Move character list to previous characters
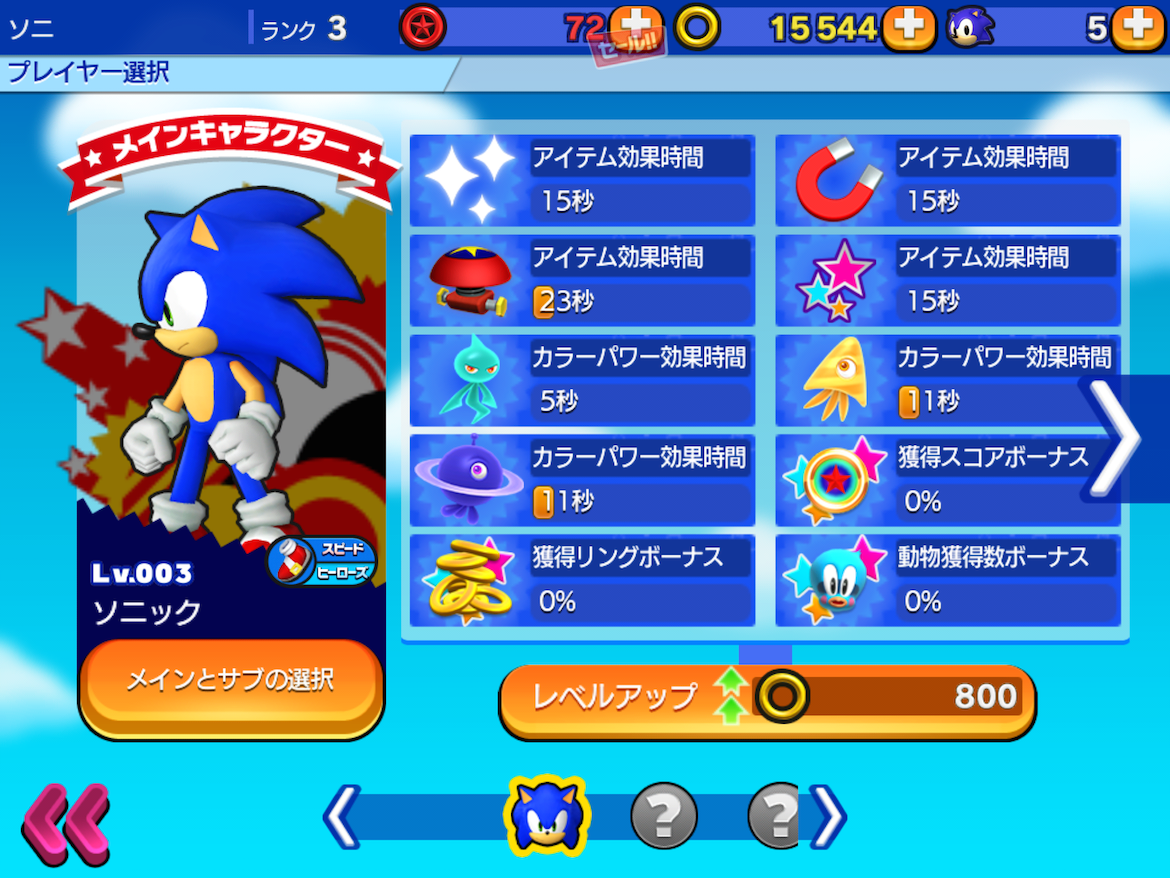The height and width of the screenshot is (878, 1170). click(342, 817)
